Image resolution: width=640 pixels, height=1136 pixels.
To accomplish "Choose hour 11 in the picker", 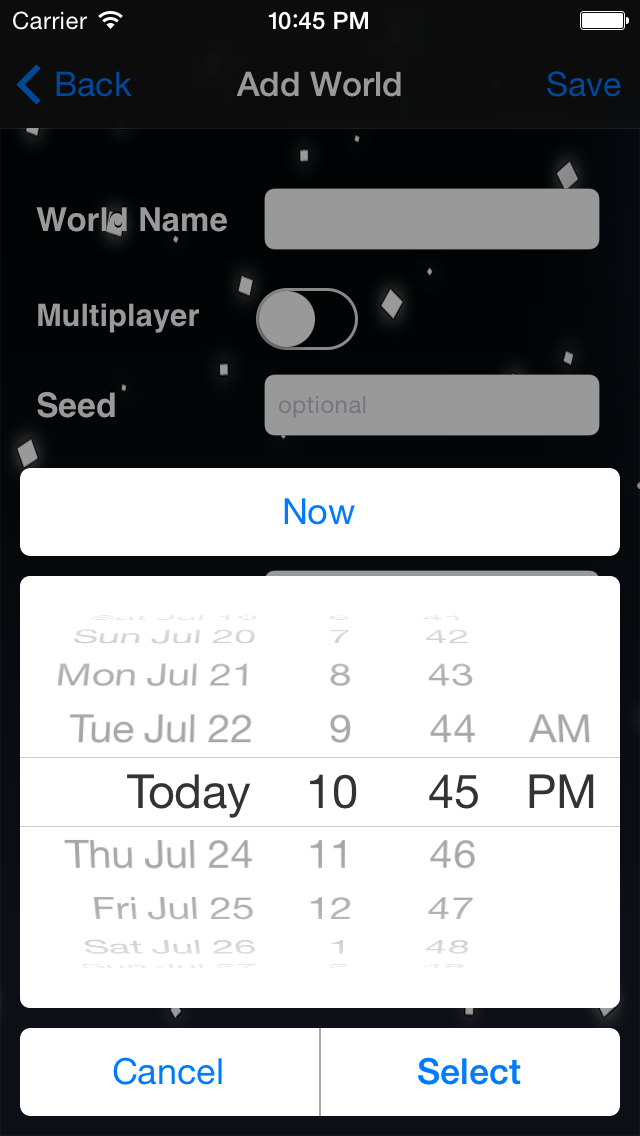I will click(330, 854).
